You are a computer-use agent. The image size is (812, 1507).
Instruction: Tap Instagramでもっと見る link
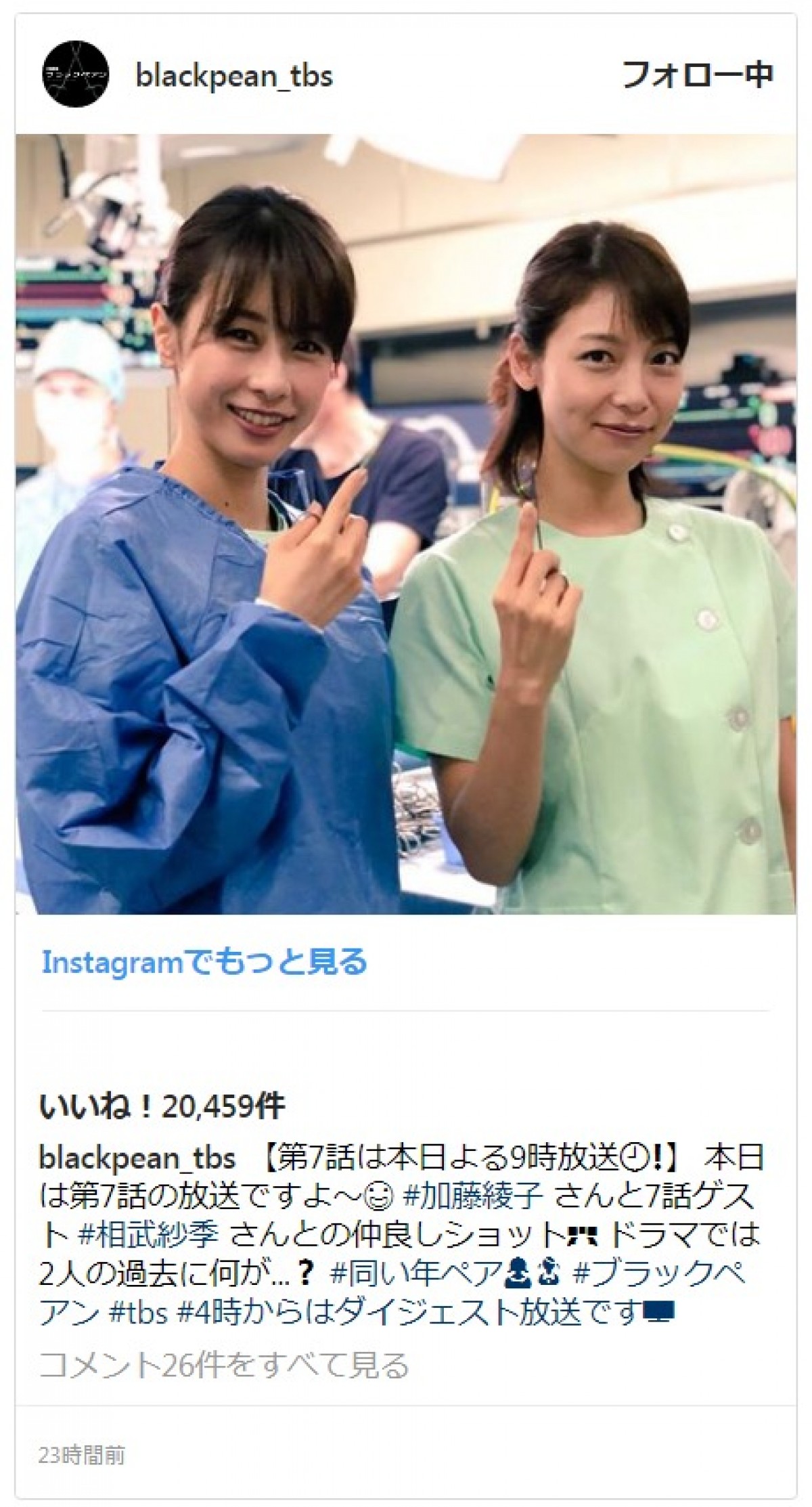[x=204, y=962]
